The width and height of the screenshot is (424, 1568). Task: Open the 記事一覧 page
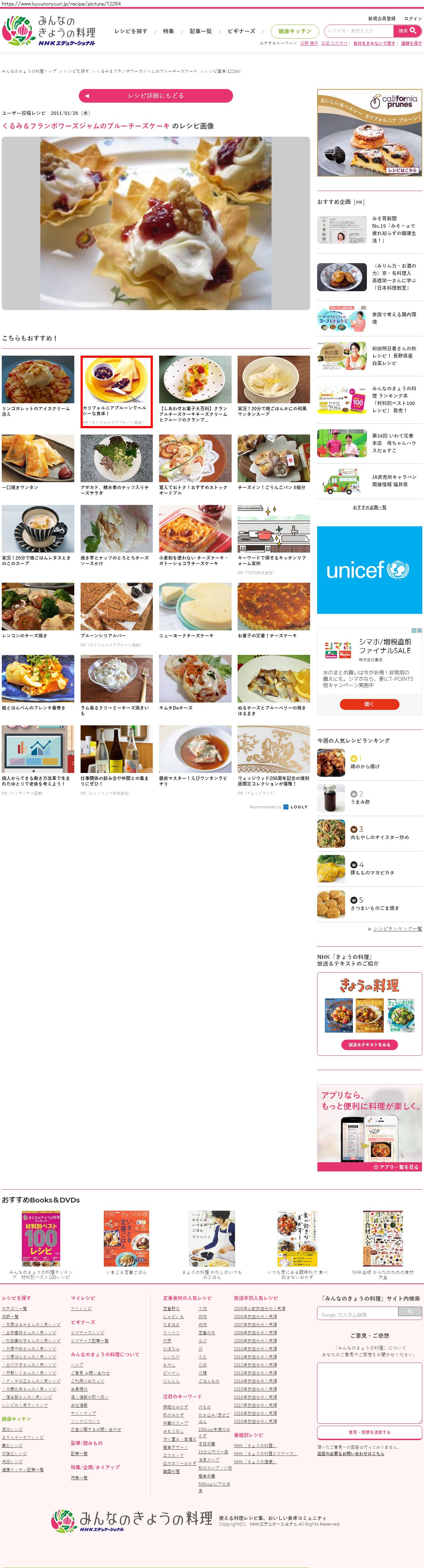pos(201,31)
